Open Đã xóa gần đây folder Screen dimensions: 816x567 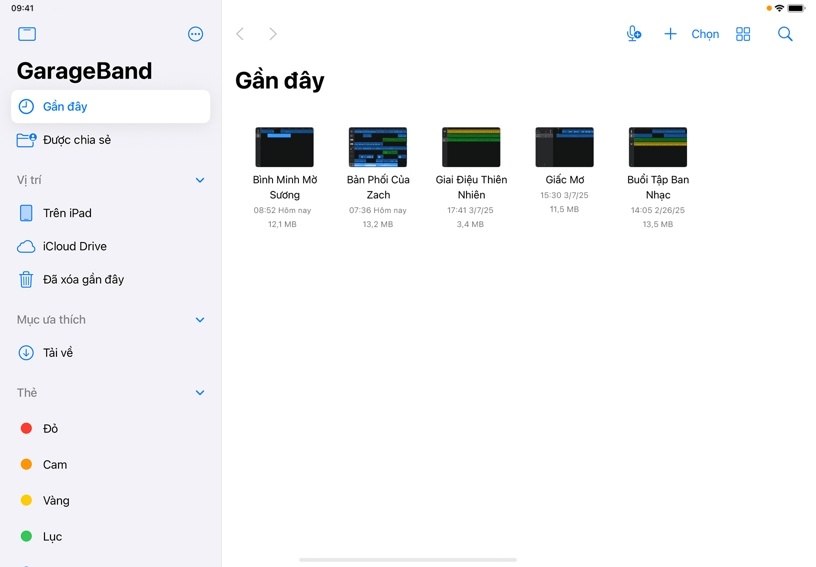point(83,280)
